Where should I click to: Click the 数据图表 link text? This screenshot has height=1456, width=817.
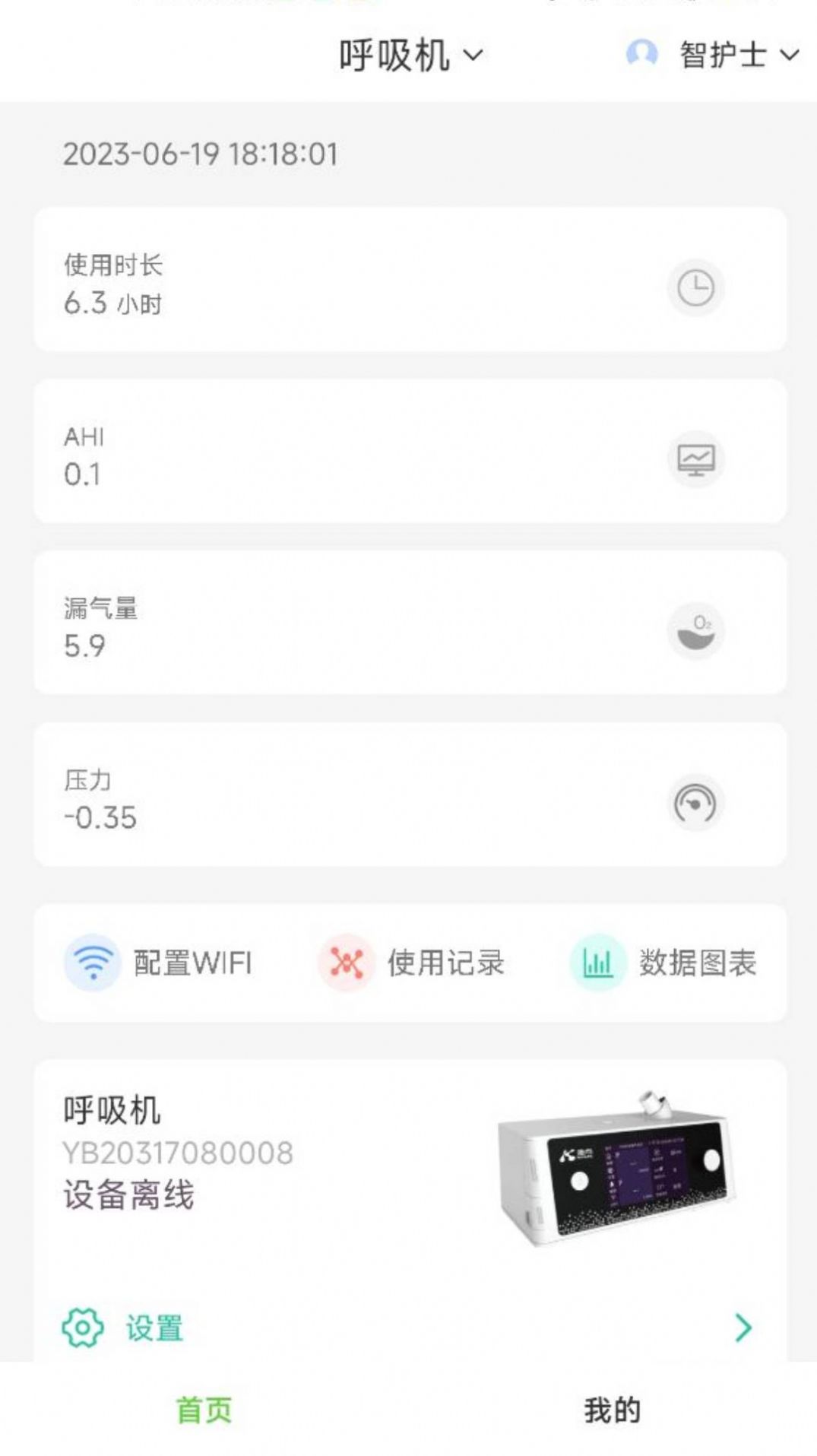(699, 961)
